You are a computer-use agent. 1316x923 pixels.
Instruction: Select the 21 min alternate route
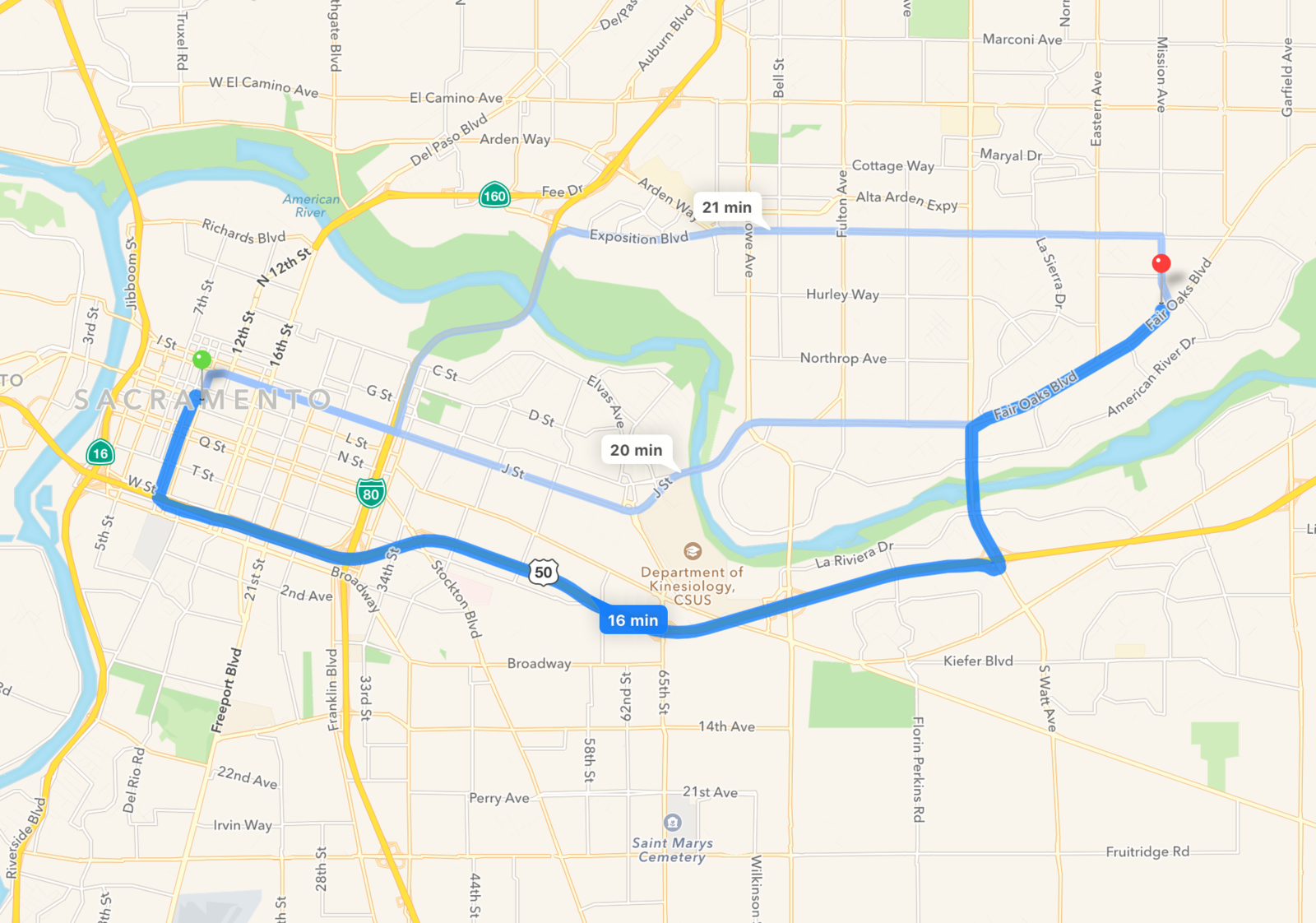[x=726, y=207]
